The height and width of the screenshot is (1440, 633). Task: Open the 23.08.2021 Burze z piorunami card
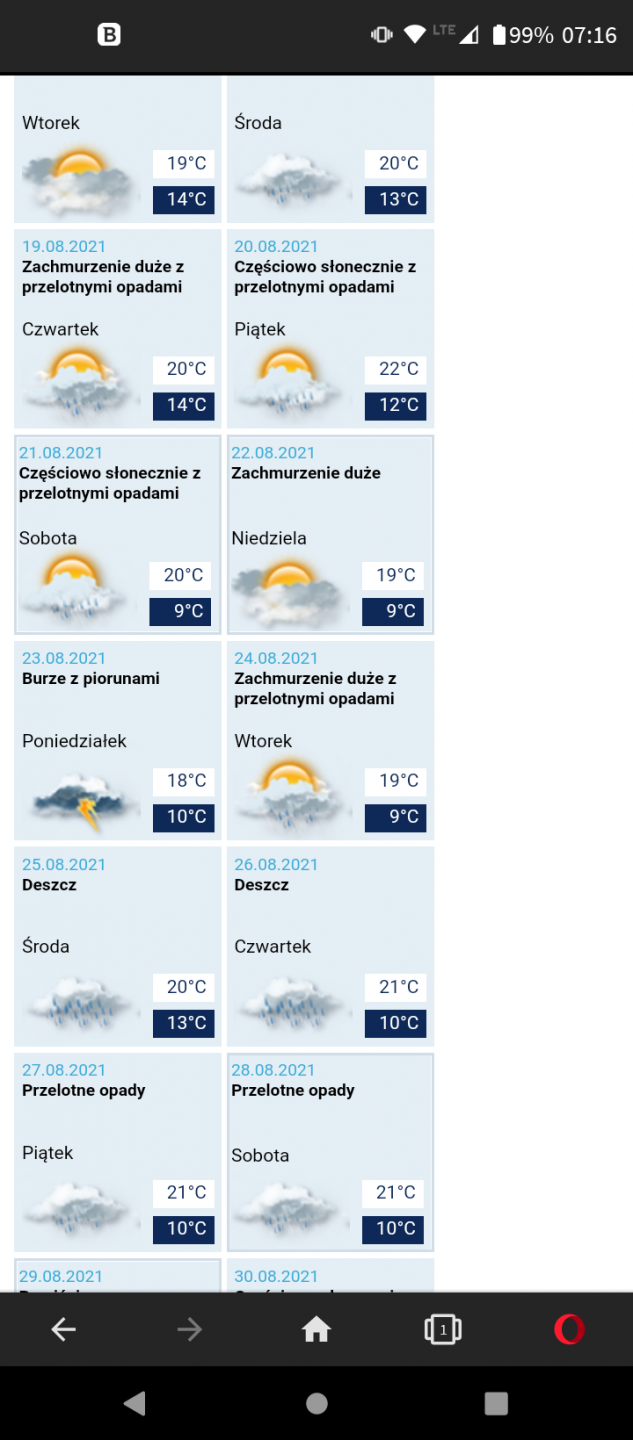point(117,741)
